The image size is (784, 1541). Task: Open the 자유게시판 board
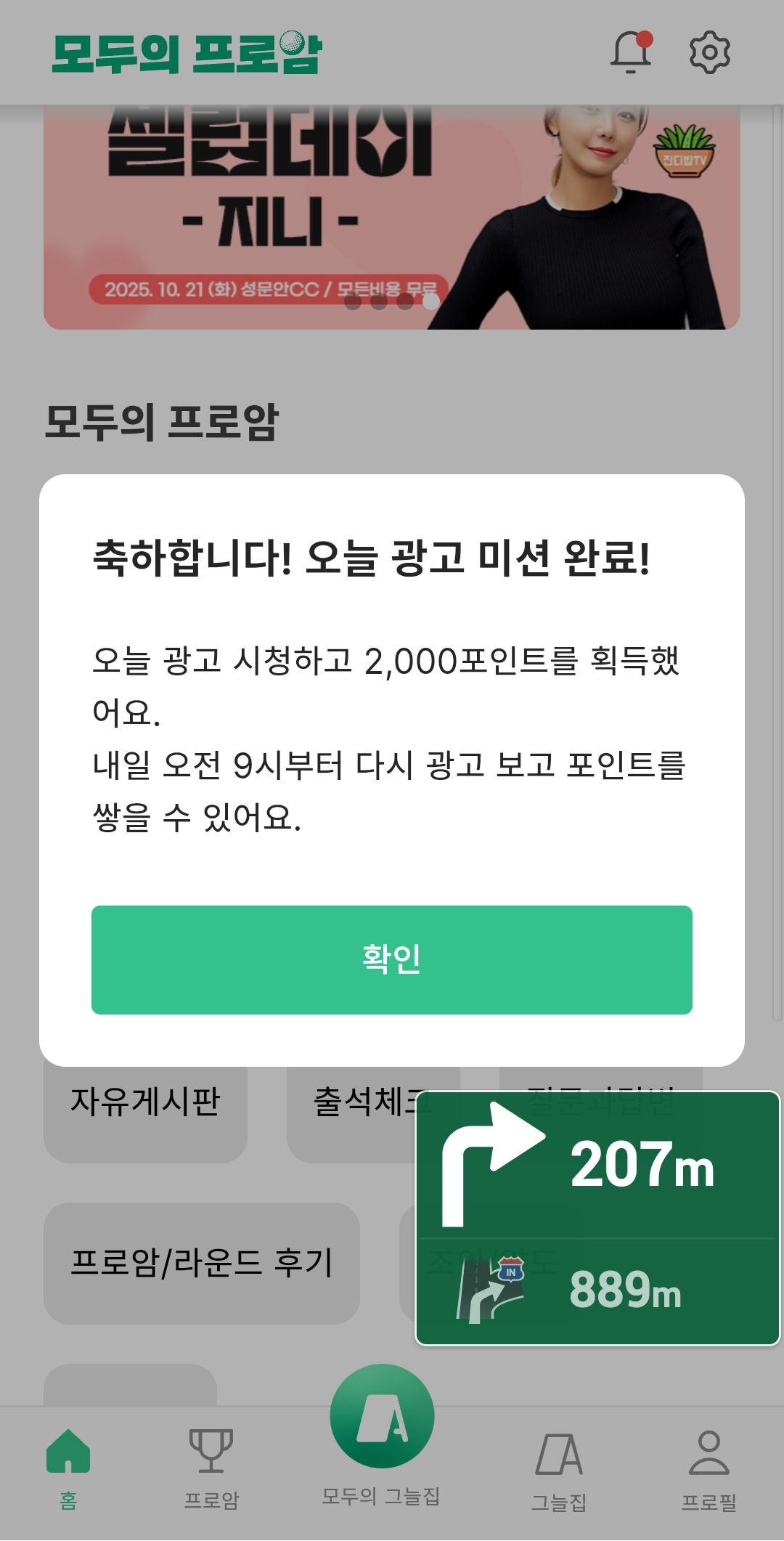tap(145, 1111)
